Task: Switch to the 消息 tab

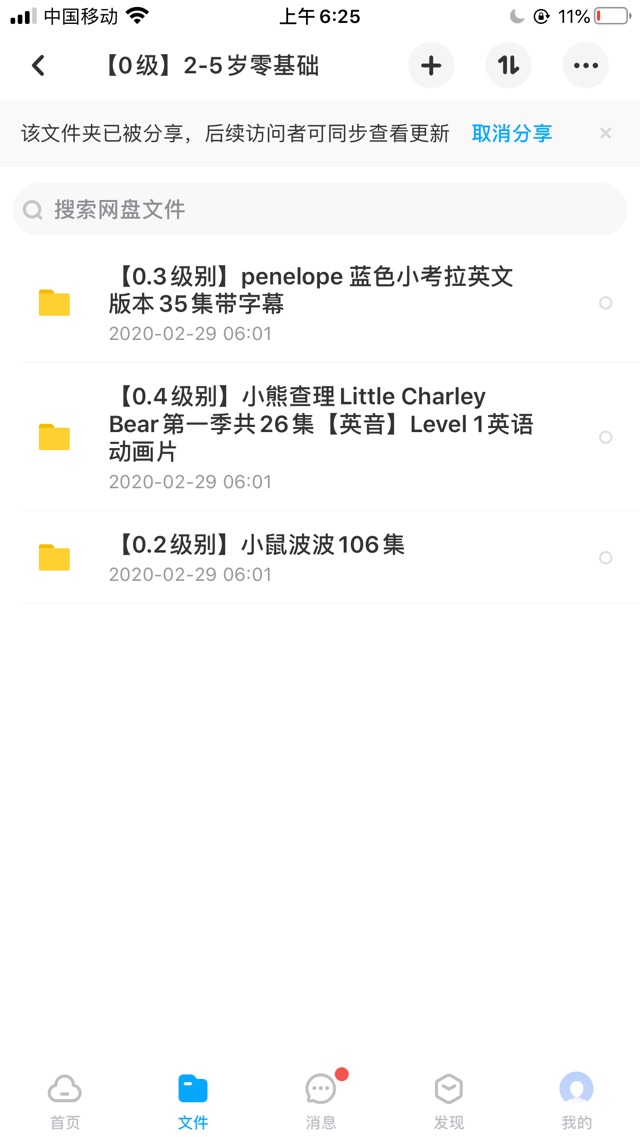Action: pos(320,1102)
